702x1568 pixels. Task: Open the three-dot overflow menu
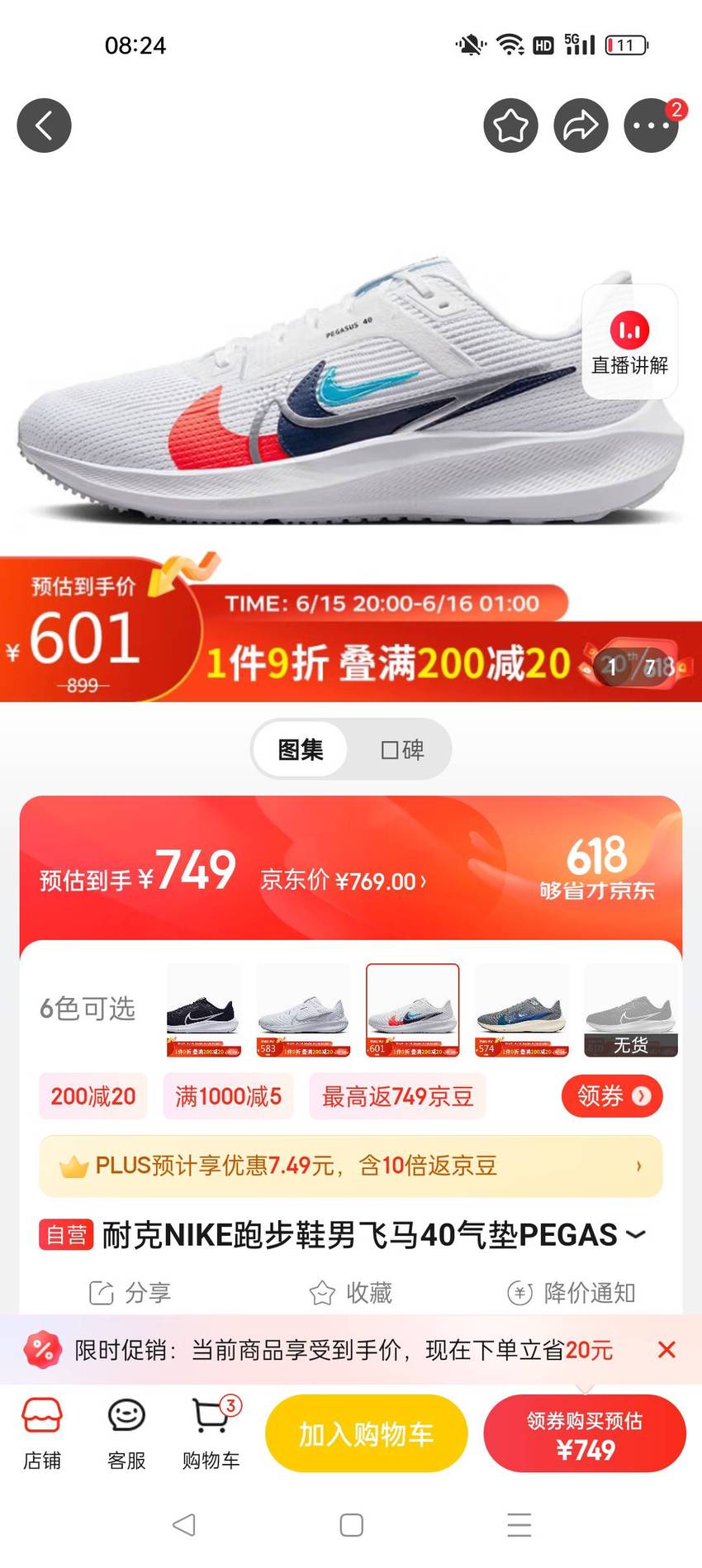click(x=651, y=126)
